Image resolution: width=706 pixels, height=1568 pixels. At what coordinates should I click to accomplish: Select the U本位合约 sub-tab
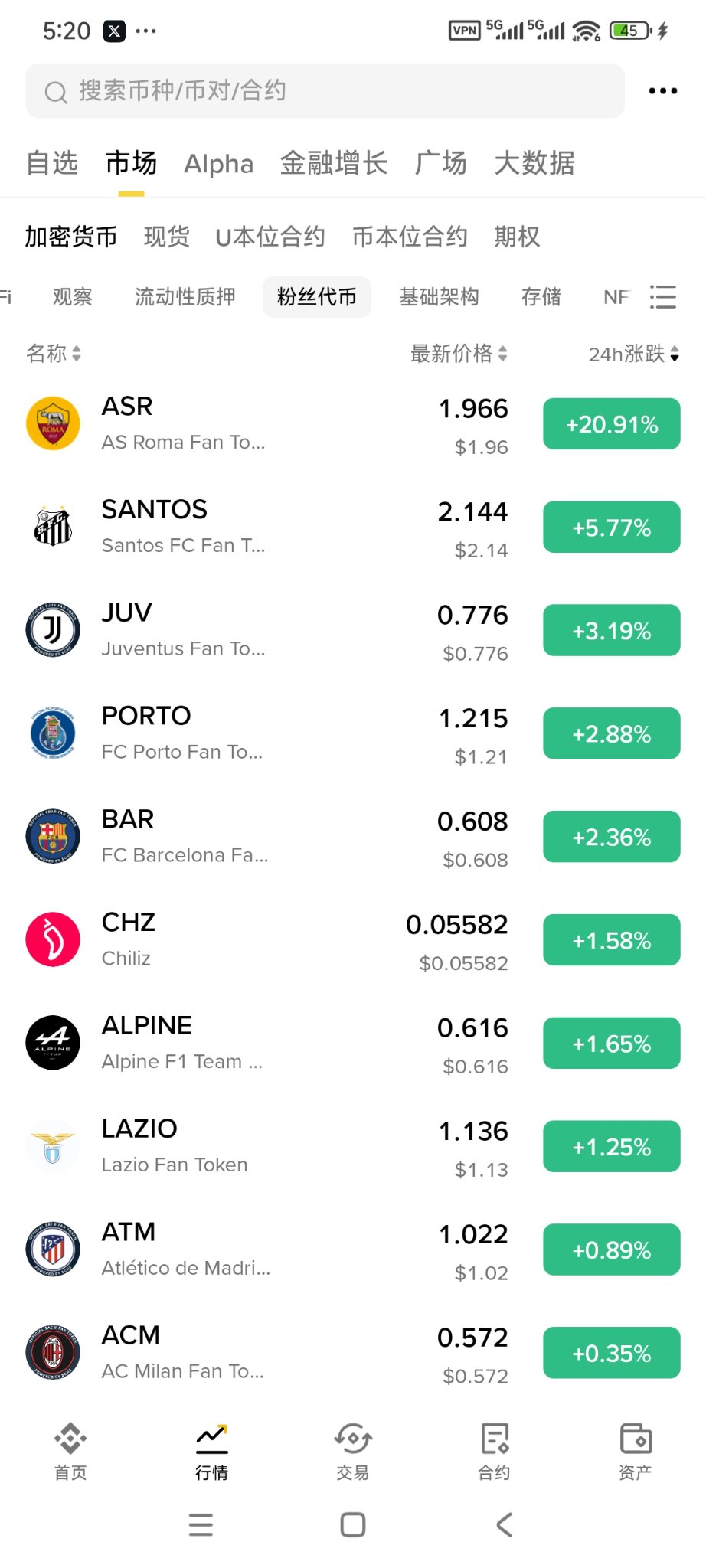point(270,237)
